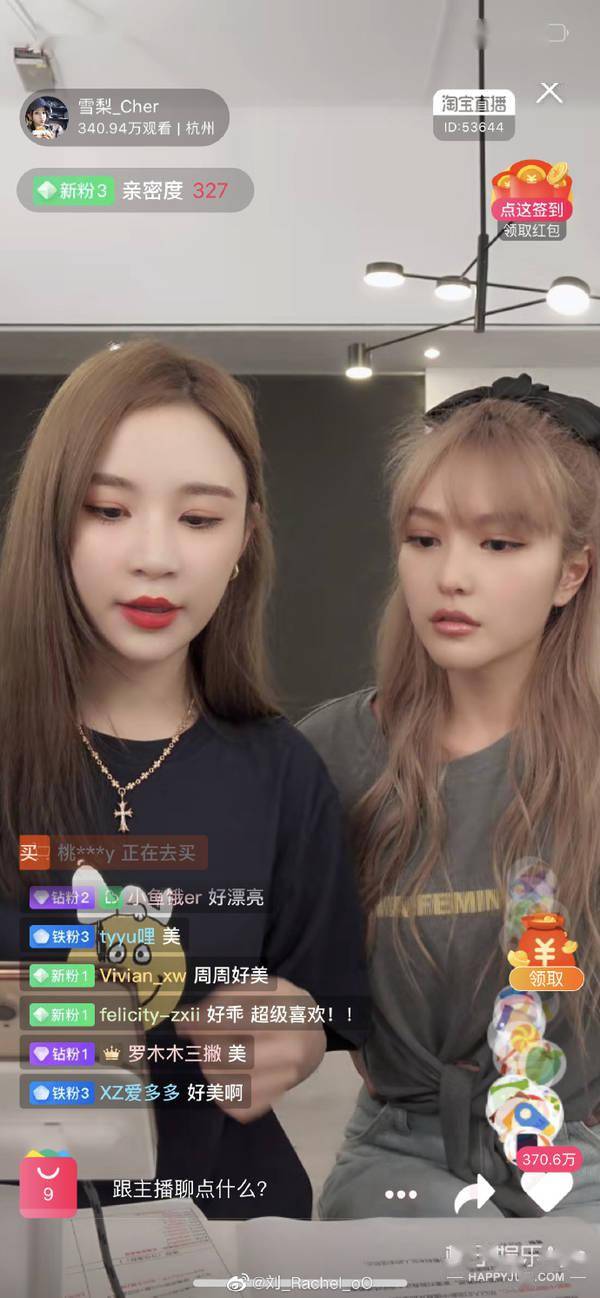This screenshot has width=600, height=1298.
Task: Open streamer 雪梨_Cher profile
Action: [x=124, y=117]
